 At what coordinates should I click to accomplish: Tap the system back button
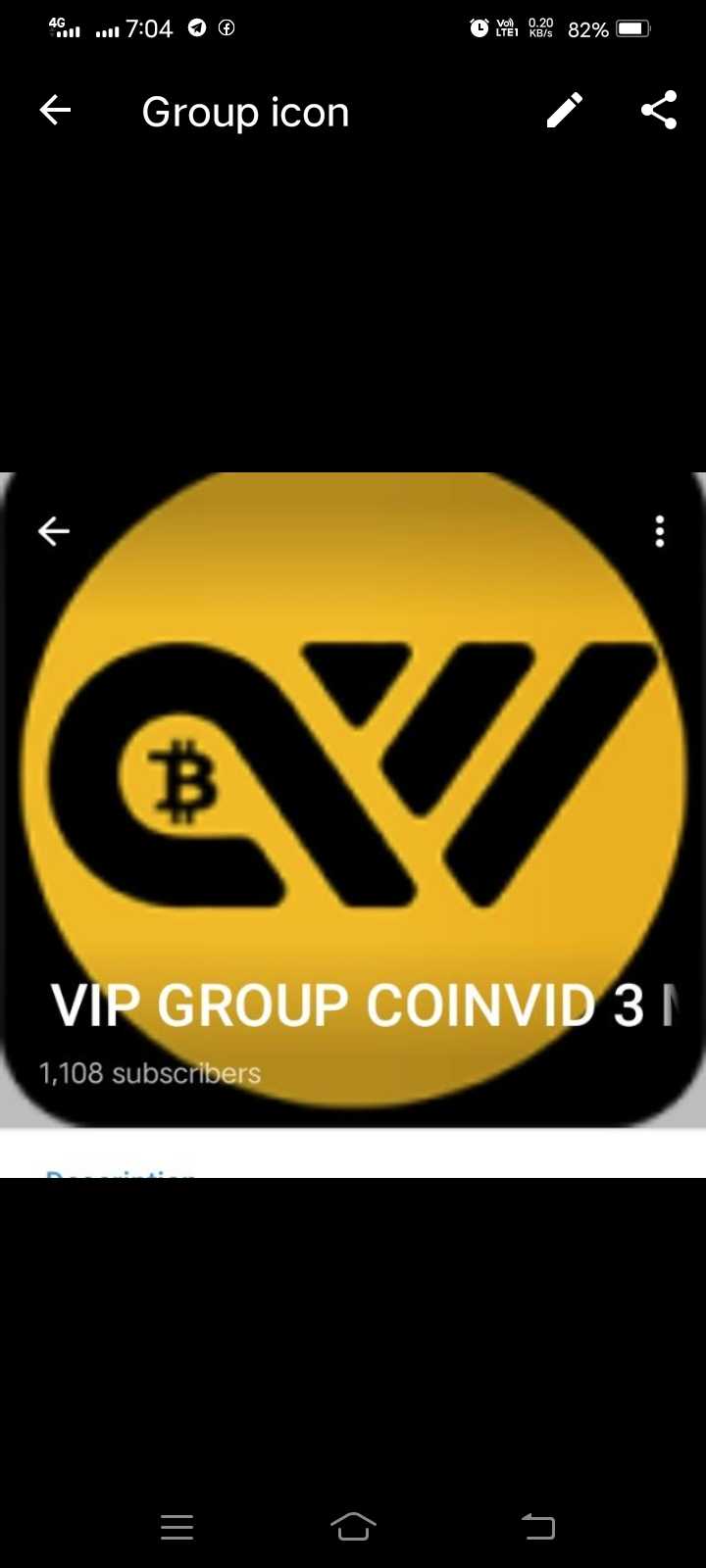tap(537, 1526)
